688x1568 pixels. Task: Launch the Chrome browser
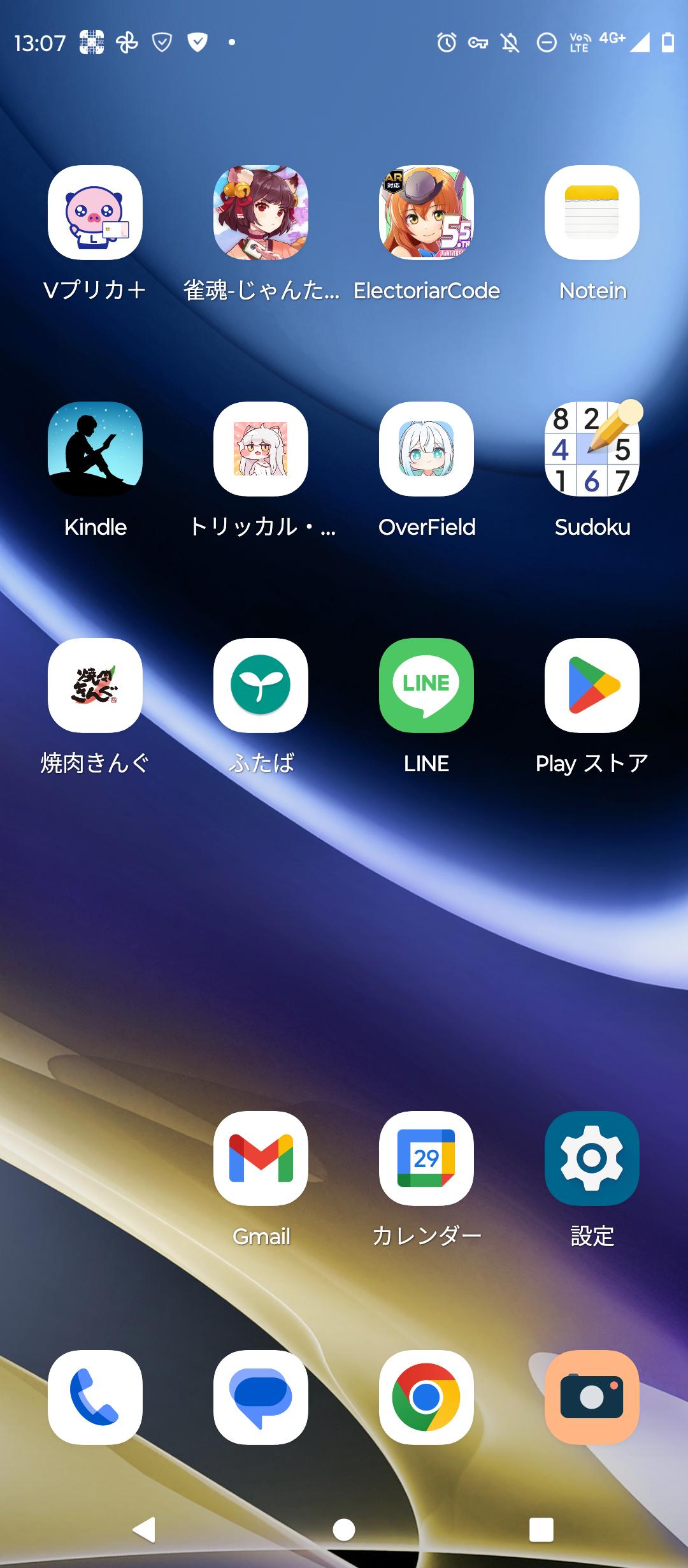(426, 1397)
